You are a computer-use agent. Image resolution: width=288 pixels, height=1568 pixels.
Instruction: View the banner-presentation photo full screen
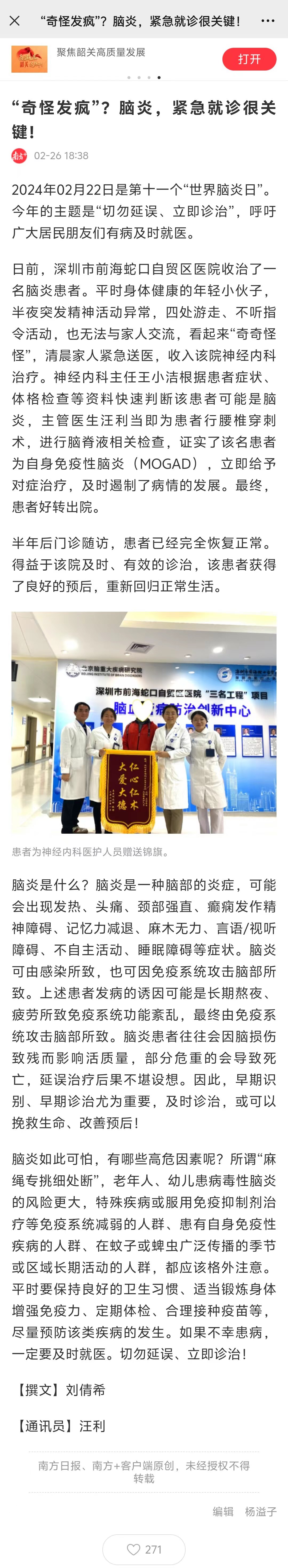point(144,722)
